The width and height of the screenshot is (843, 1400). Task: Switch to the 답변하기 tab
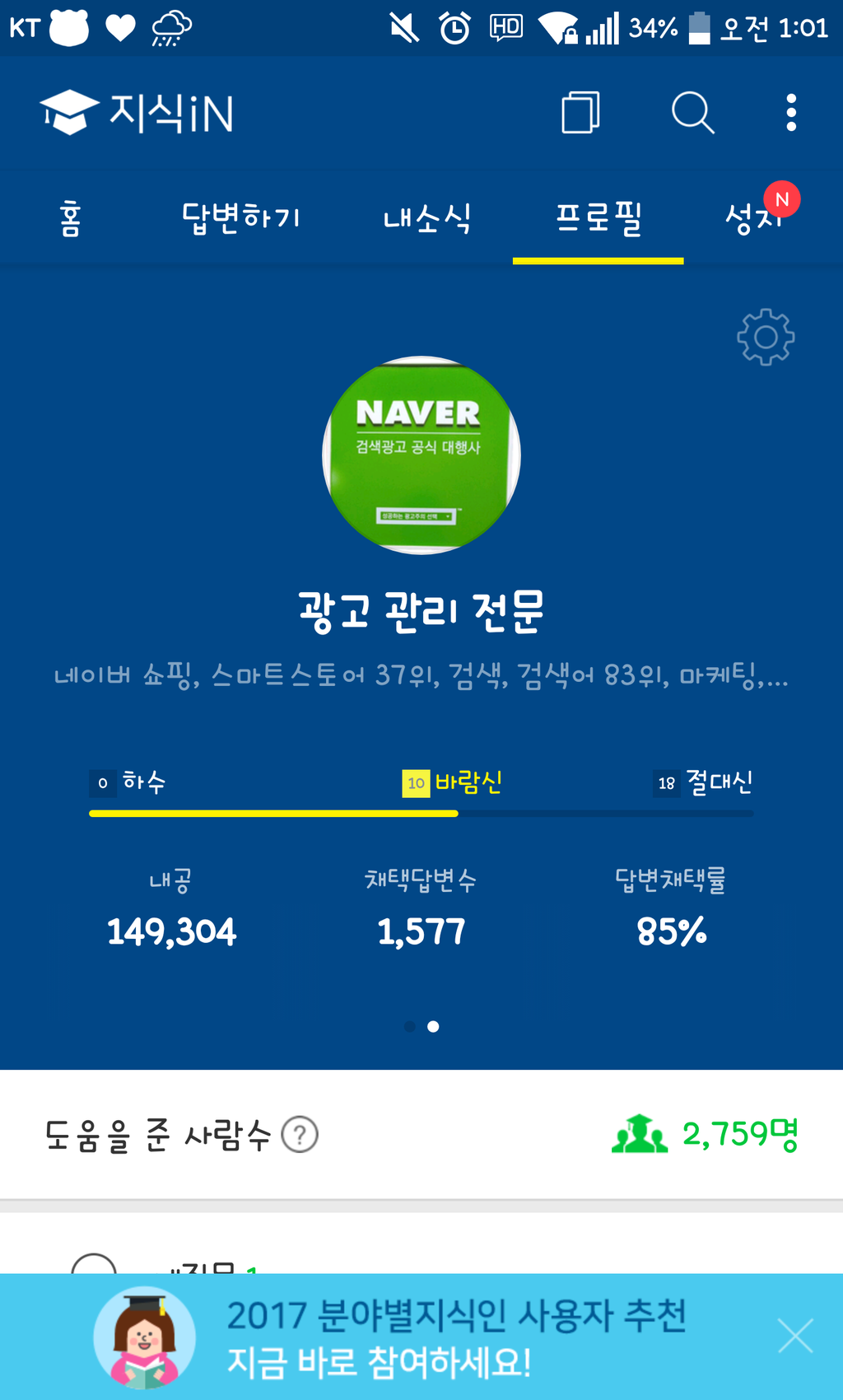point(241,219)
